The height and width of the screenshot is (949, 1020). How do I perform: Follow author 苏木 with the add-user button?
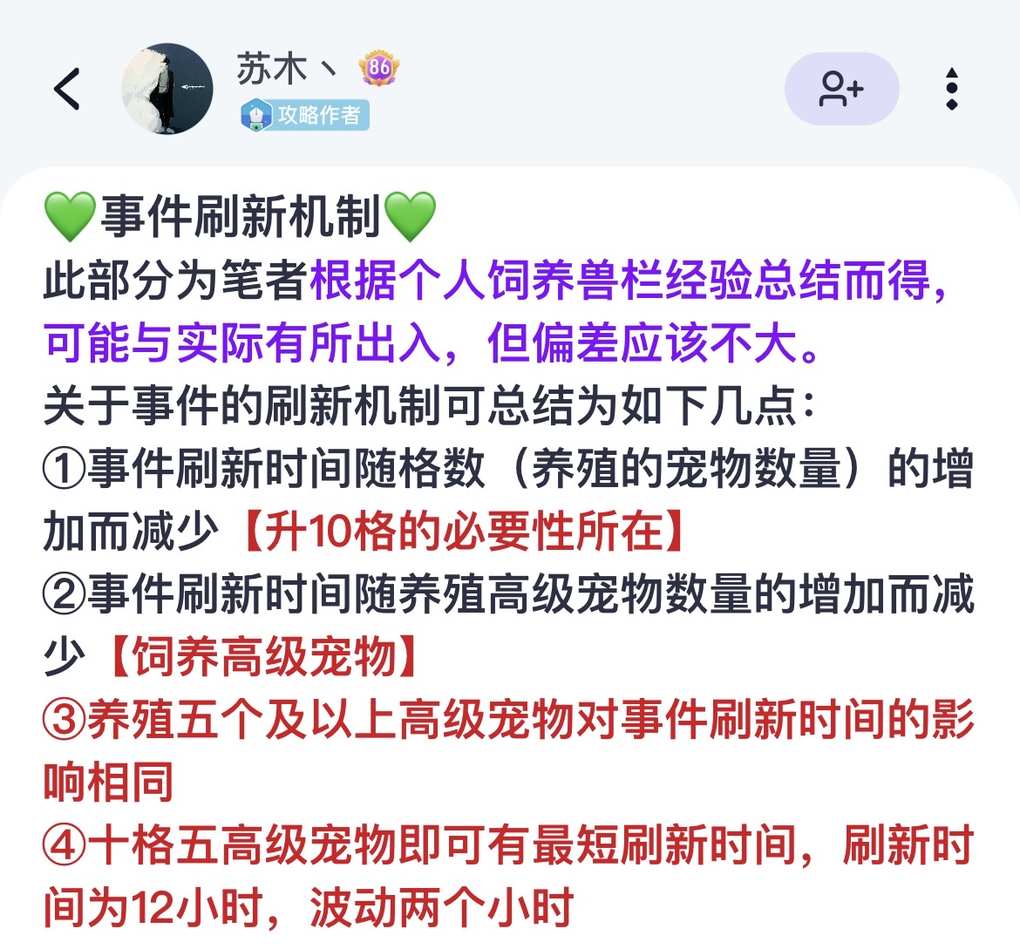[841, 89]
